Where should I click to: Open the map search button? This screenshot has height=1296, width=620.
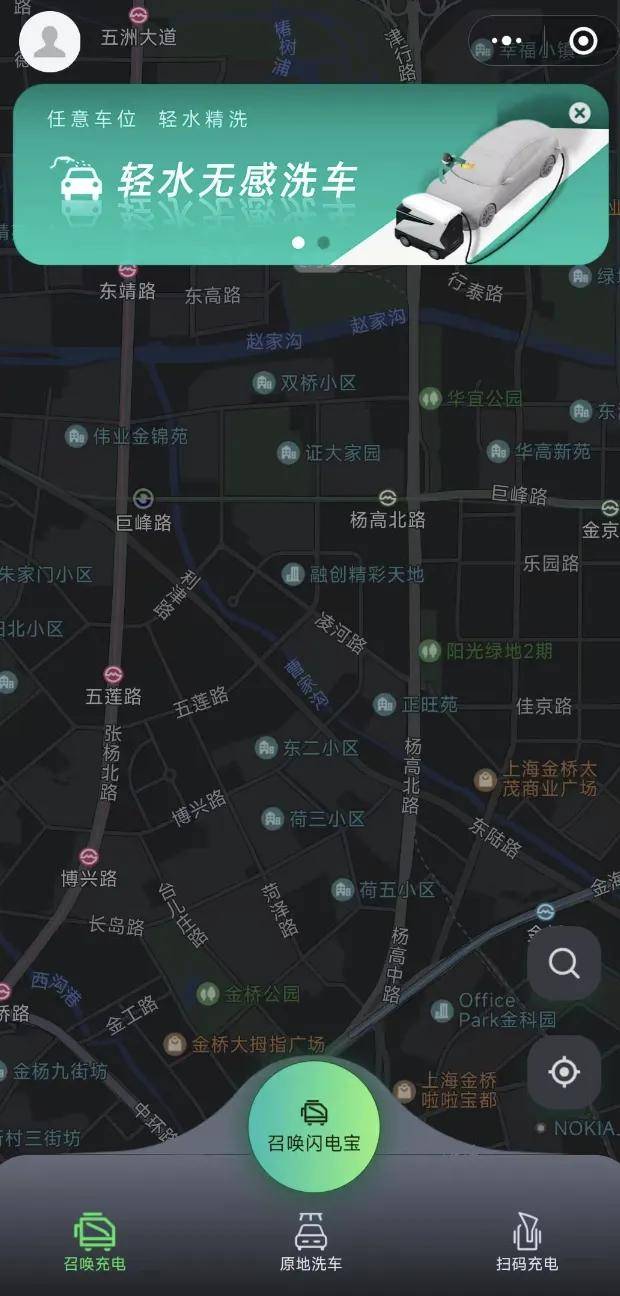[564, 964]
